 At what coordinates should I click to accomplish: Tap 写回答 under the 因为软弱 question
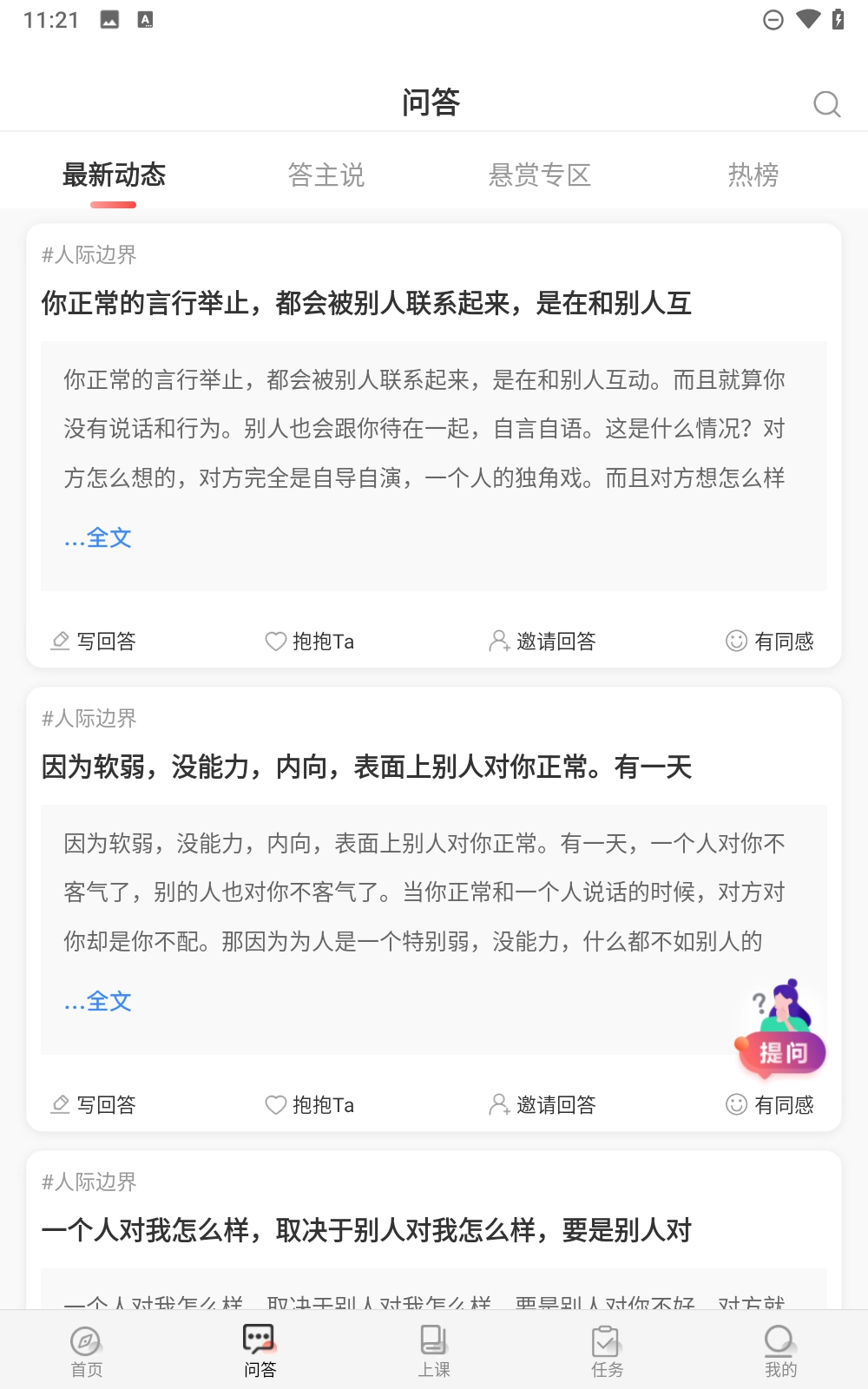pyautogui.click(x=94, y=1105)
